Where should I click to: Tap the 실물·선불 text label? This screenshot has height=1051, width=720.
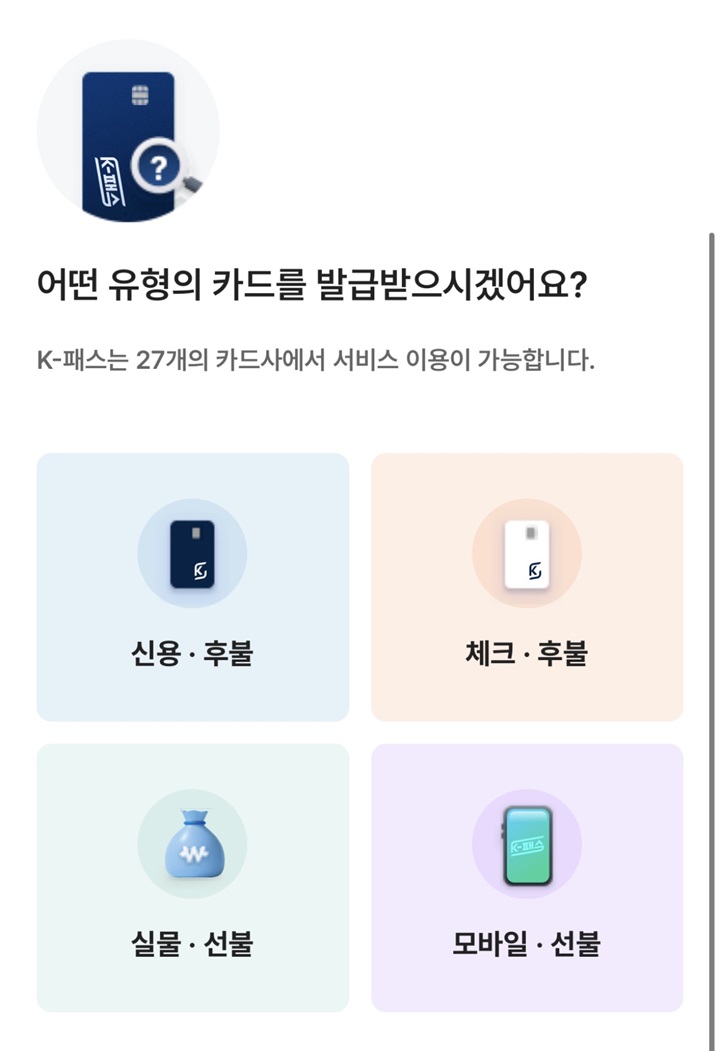coord(193,944)
